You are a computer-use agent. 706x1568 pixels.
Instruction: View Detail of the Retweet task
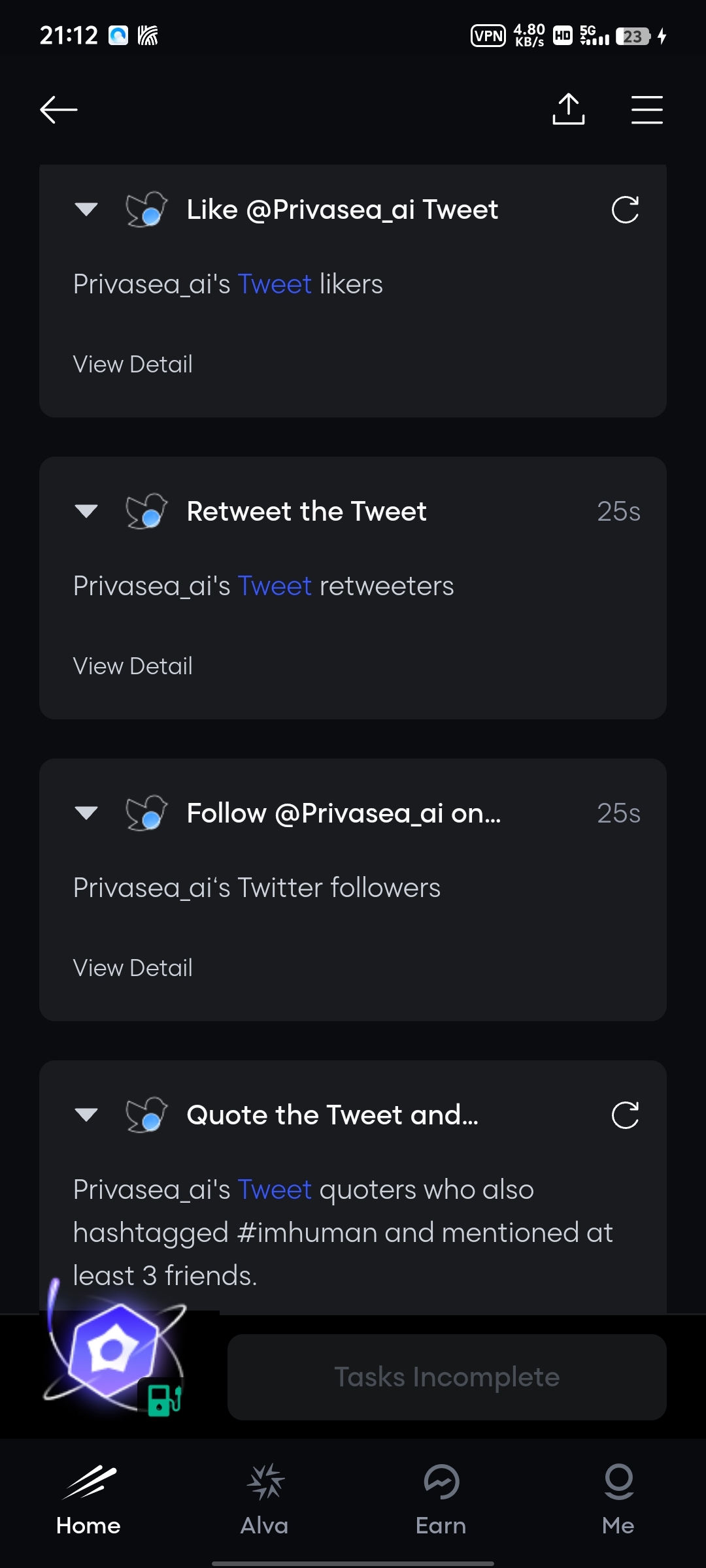pos(133,666)
